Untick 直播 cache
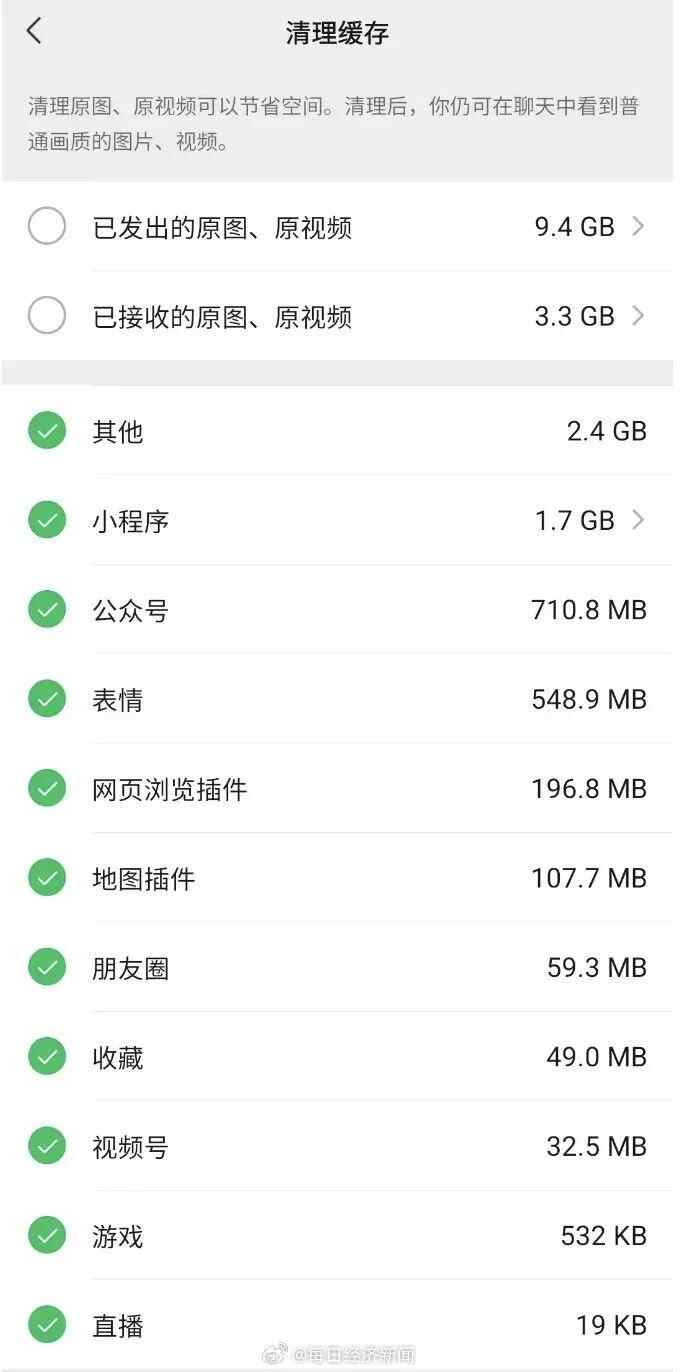This screenshot has width=680, height=1372. click(x=47, y=1326)
